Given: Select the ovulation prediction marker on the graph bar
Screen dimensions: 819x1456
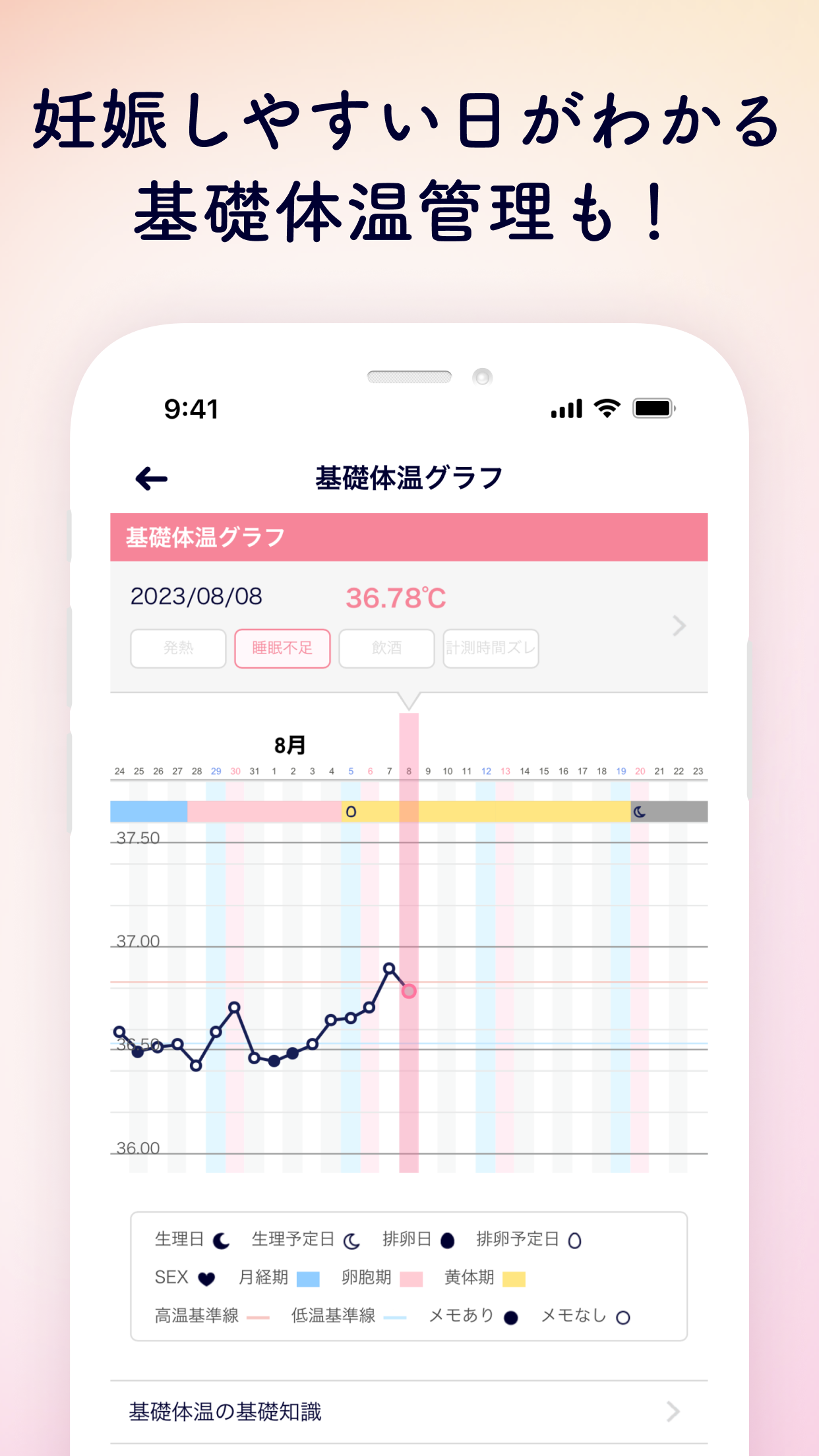Looking at the screenshot, I should (x=350, y=812).
